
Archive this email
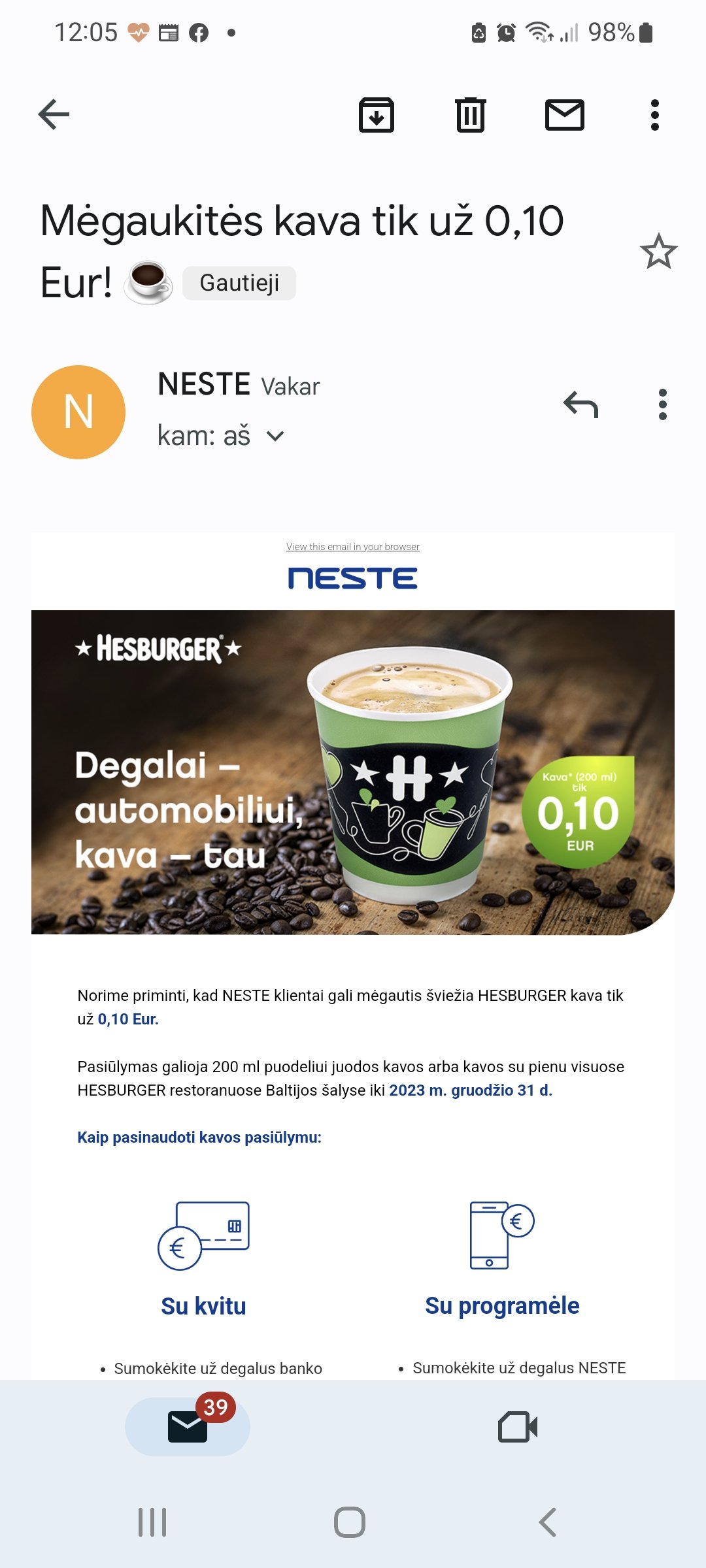coord(377,115)
